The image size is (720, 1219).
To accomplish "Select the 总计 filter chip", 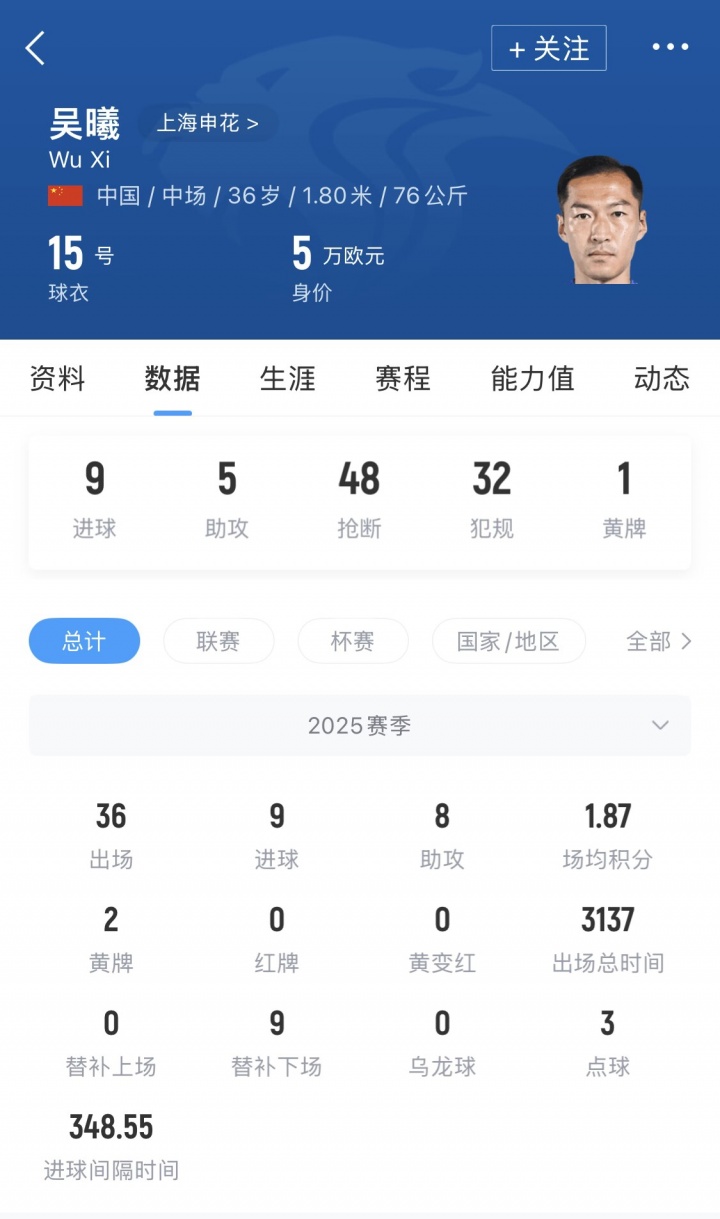I will tap(84, 641).
